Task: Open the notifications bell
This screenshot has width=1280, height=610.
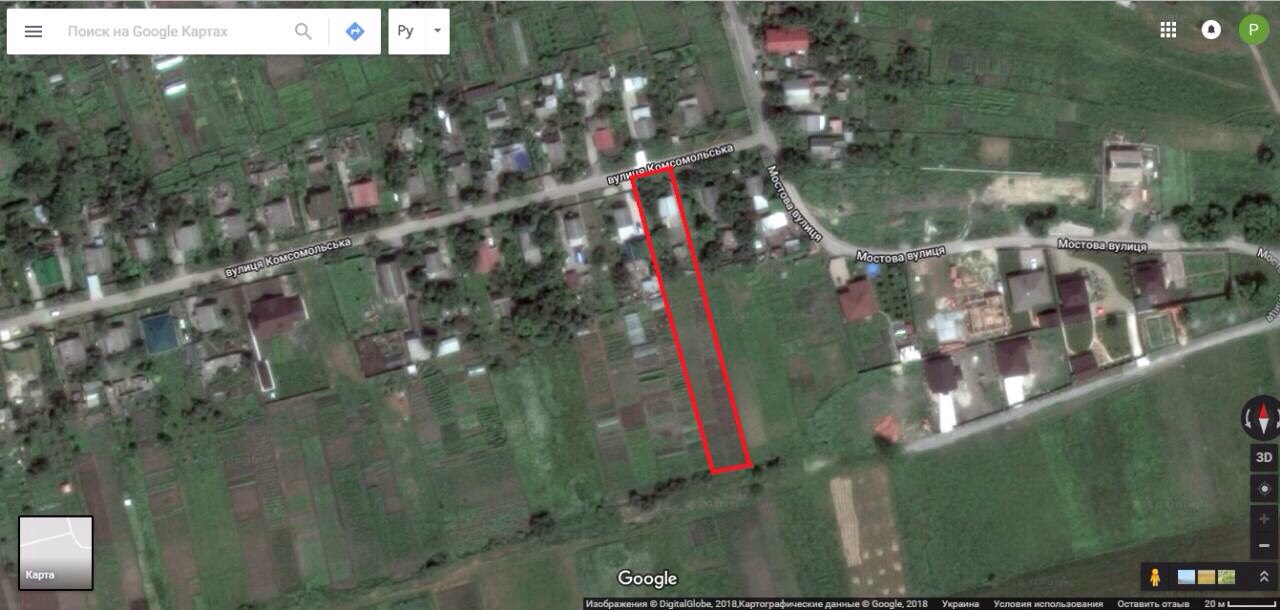Action: [1211, 30]
